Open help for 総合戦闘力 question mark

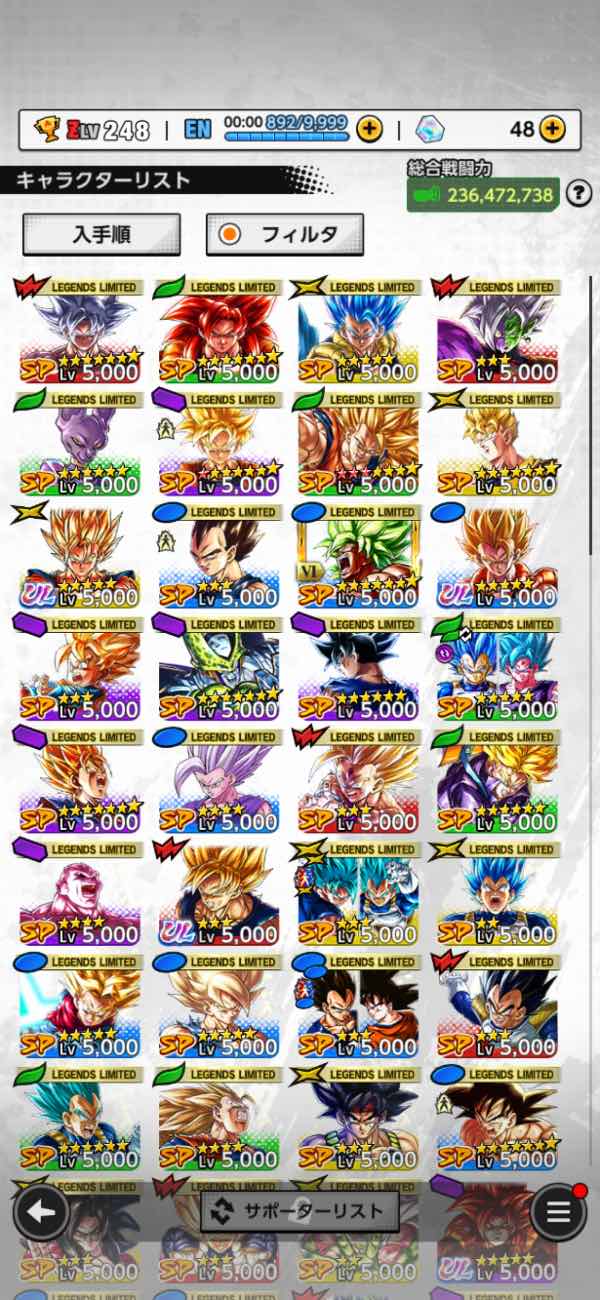(579, 194)
